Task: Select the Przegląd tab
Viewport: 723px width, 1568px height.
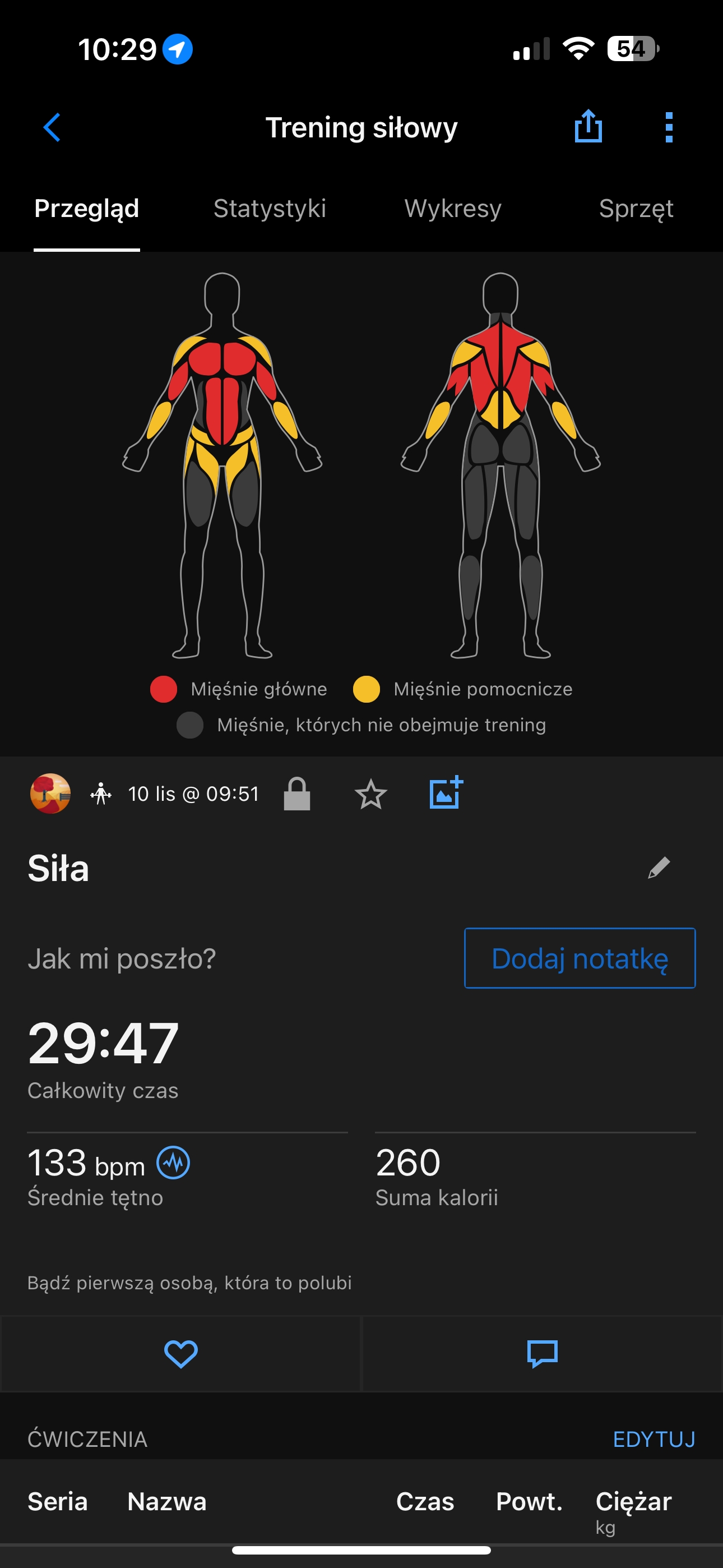Action: click(86, 208)
